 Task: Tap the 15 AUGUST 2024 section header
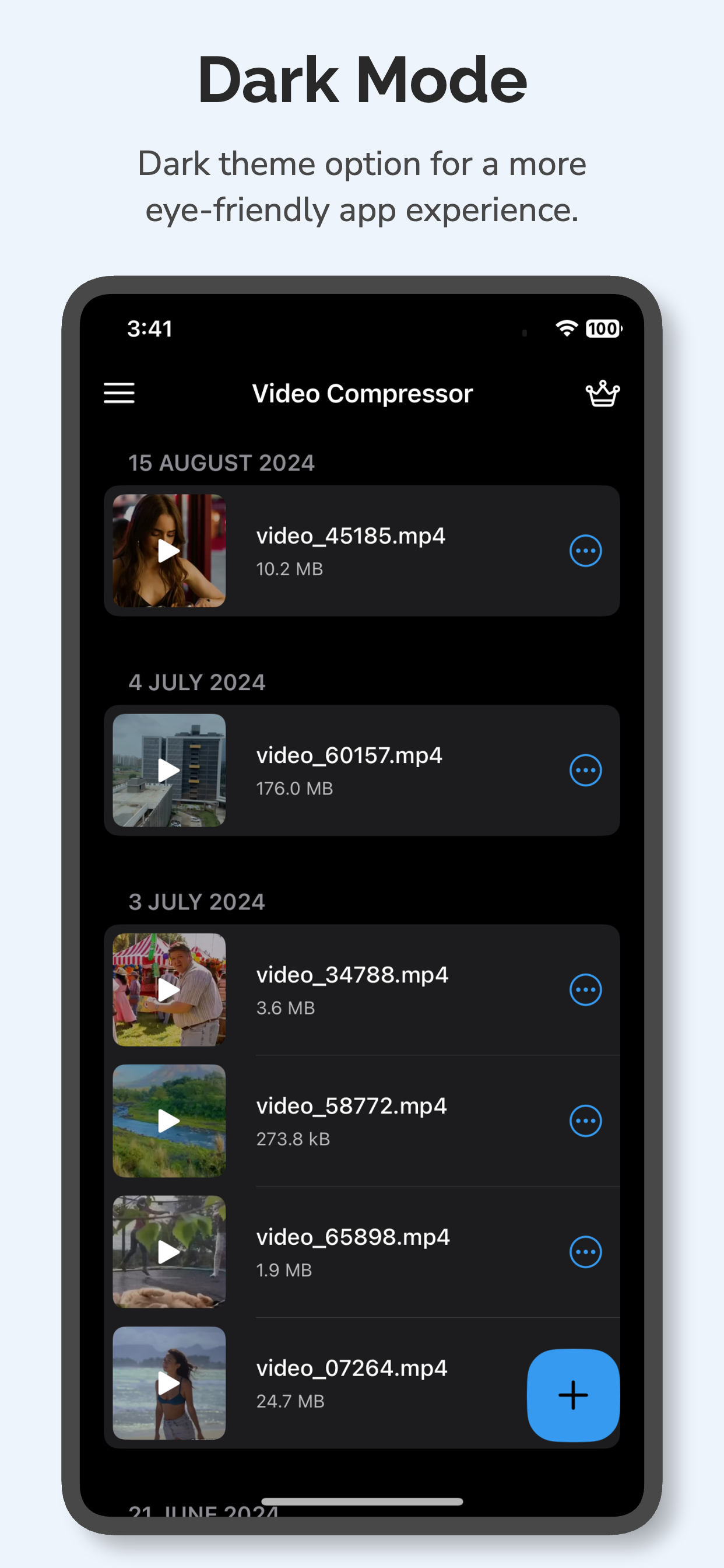click(x=223, y=463)
